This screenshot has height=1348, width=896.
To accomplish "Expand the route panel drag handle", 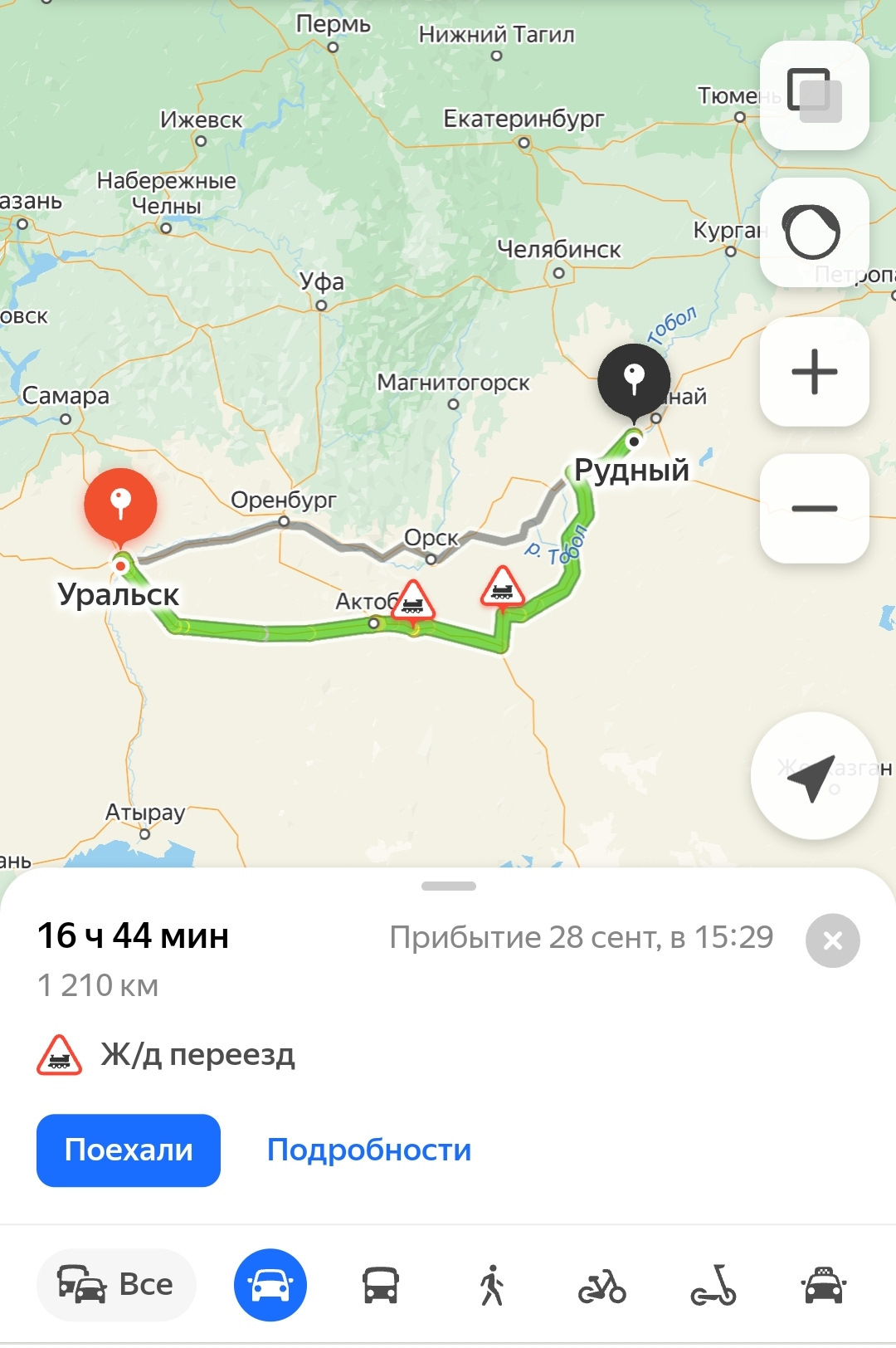I will tap(448, 886).
